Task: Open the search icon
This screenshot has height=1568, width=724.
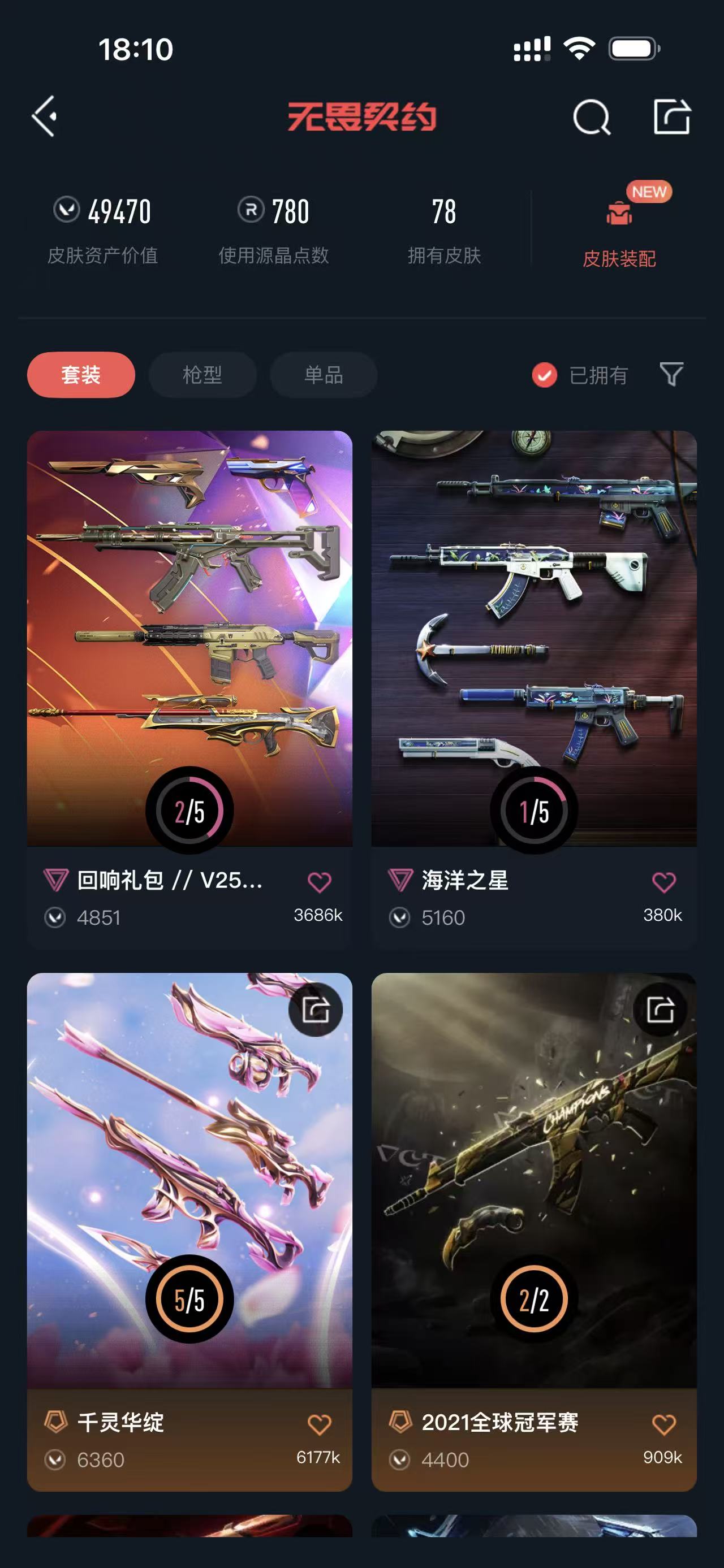Action: pyautogui.click(x=591, y=116)
